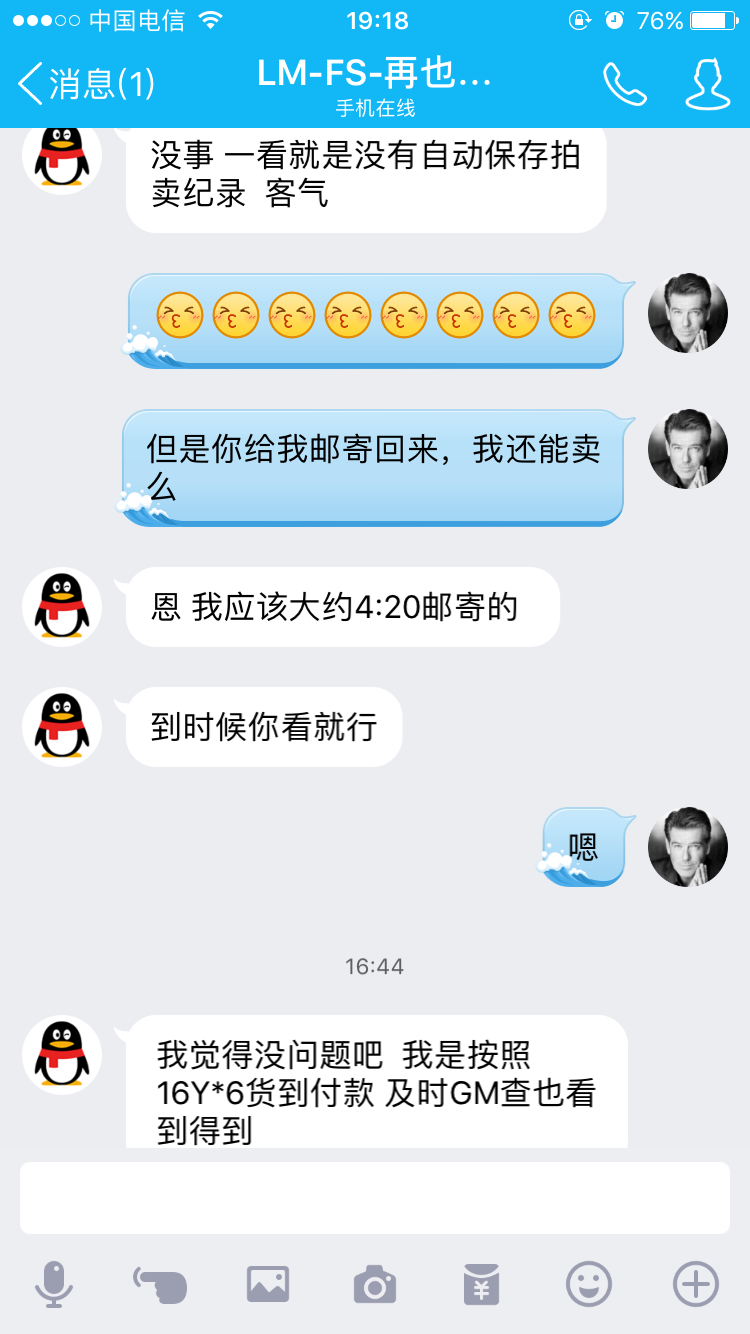Send a red packet
The height and width of the screenshot is (1334, 750).
tap(481, 1283)
